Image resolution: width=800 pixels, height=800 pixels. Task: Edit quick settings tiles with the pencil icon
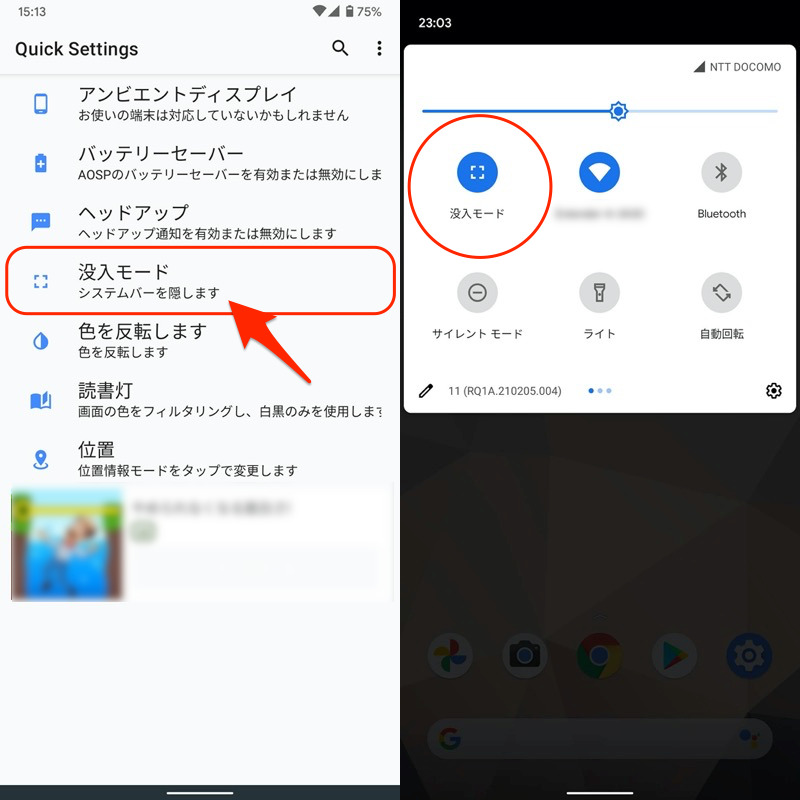[426, 391]
